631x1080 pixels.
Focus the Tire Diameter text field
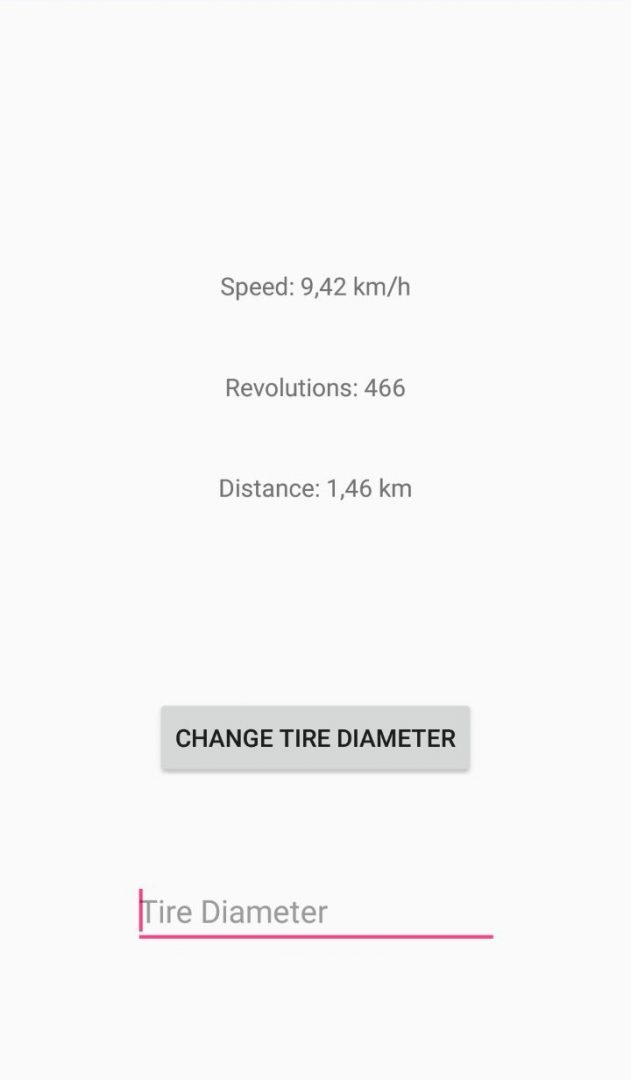coord(315,912)
